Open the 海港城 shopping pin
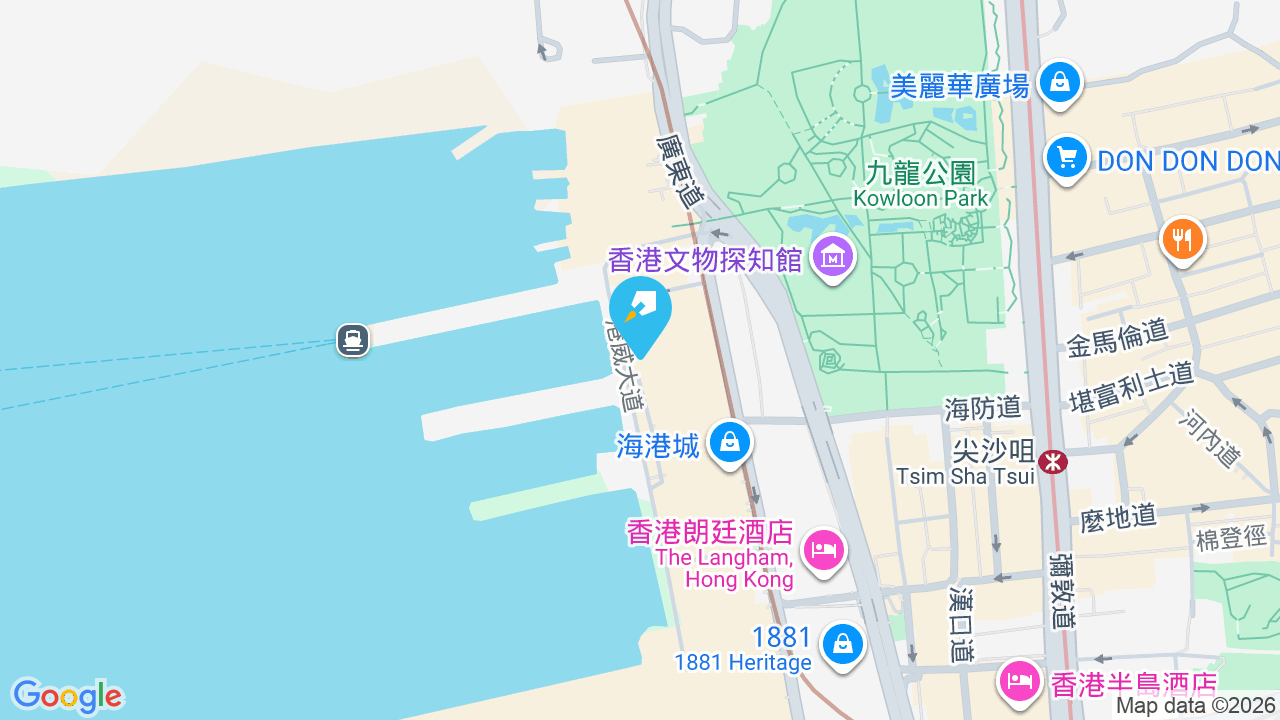This screenshot has width=1280, height=720. pos(730,443)
